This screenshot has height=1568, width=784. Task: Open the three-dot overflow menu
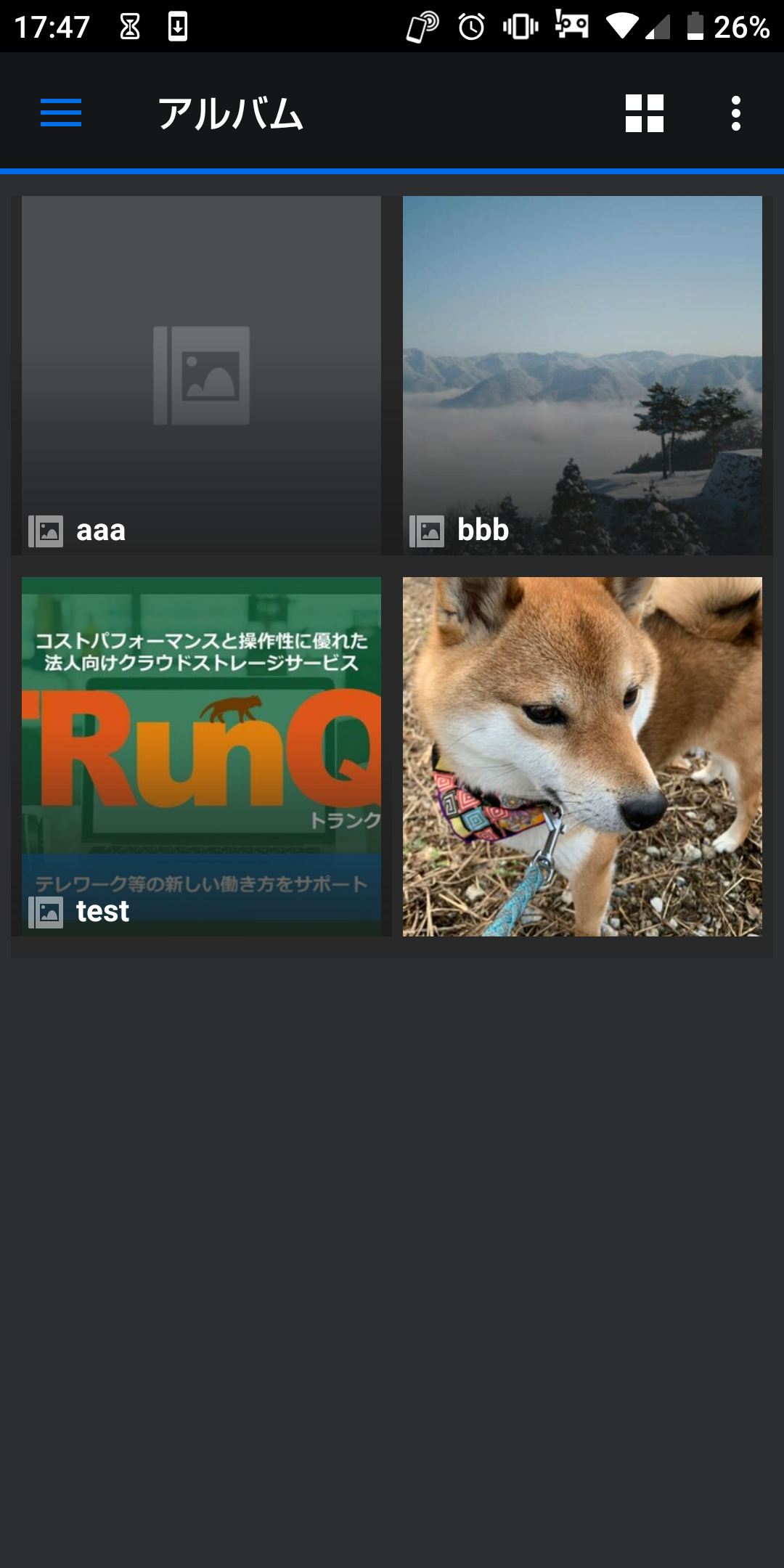[736, 113]
